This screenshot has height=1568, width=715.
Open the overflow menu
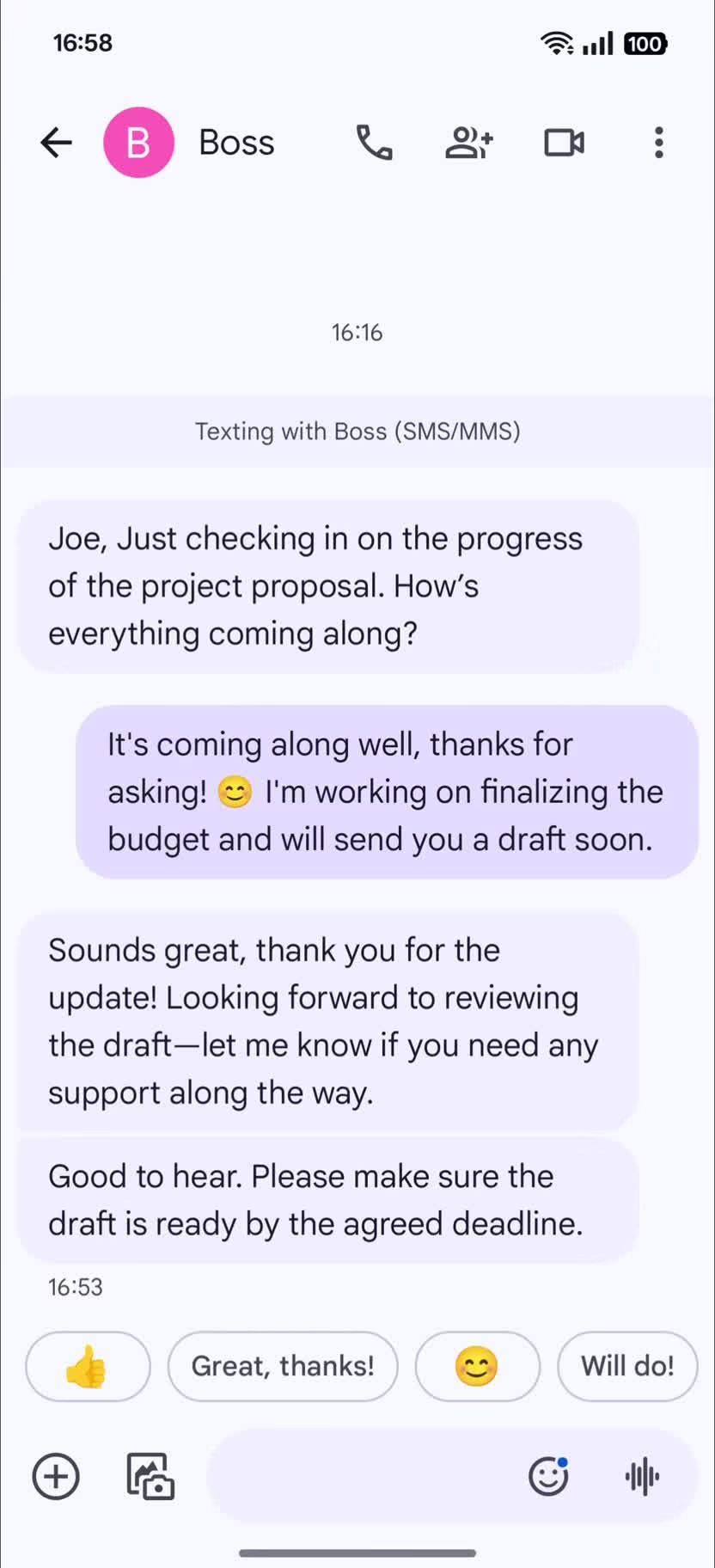point(658,143)
